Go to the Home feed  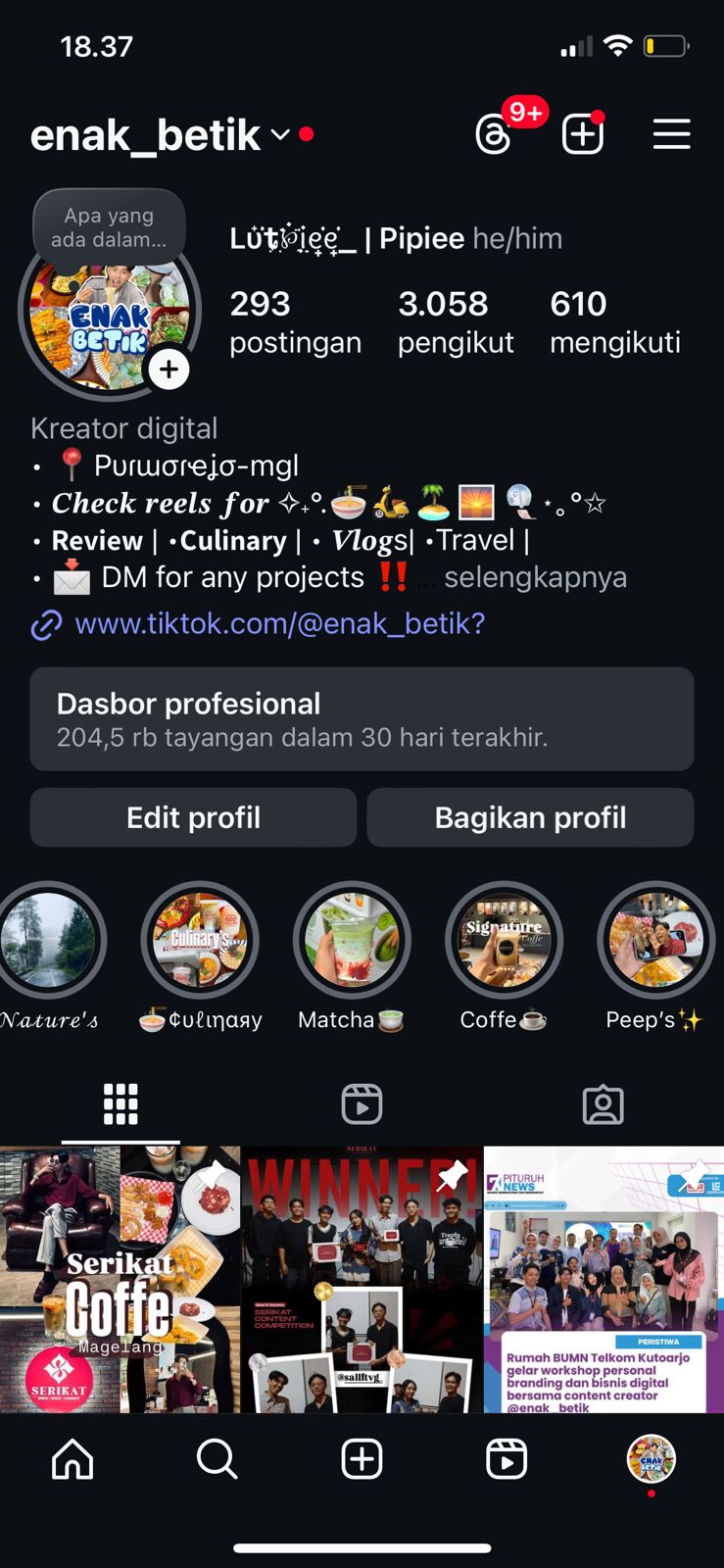tap(72, 1459)
